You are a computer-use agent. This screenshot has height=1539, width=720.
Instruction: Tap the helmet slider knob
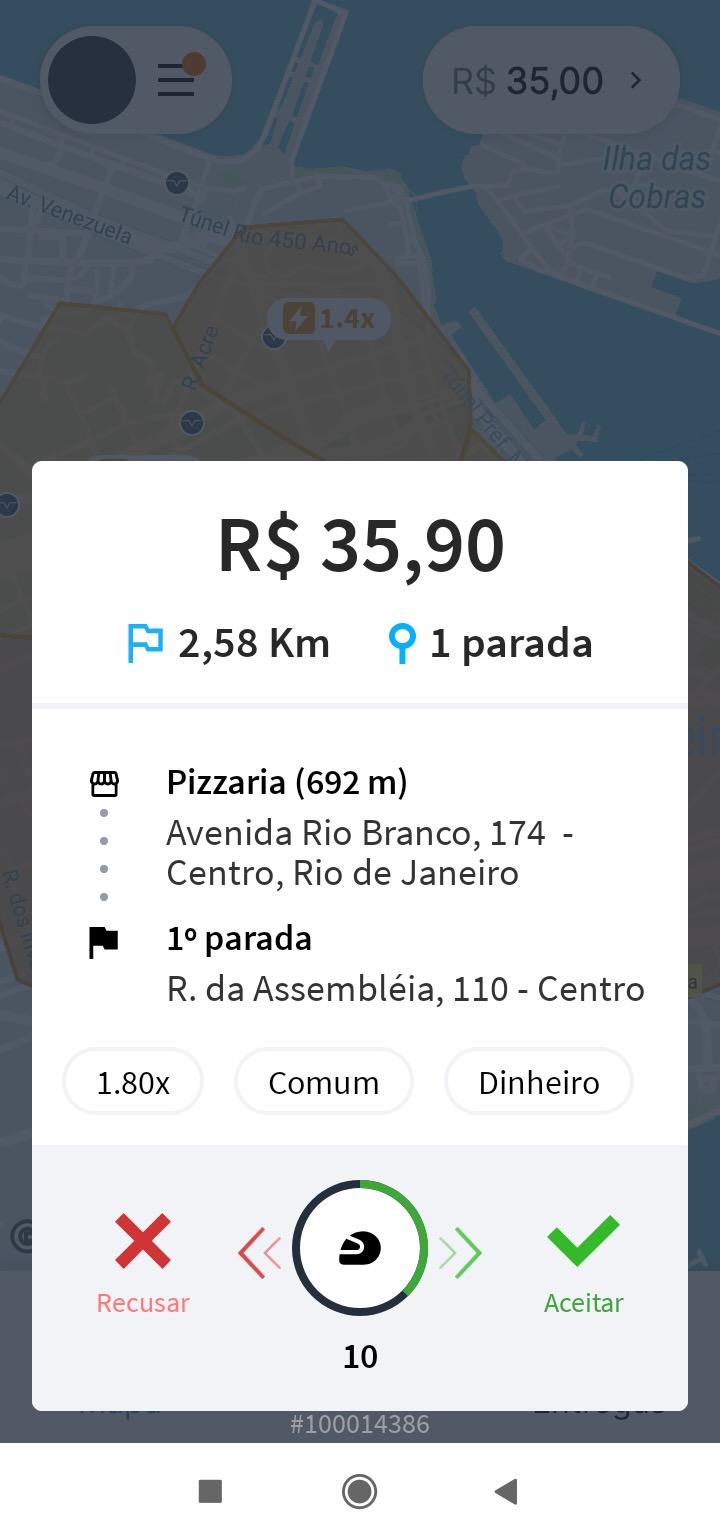pos(360,1248)
